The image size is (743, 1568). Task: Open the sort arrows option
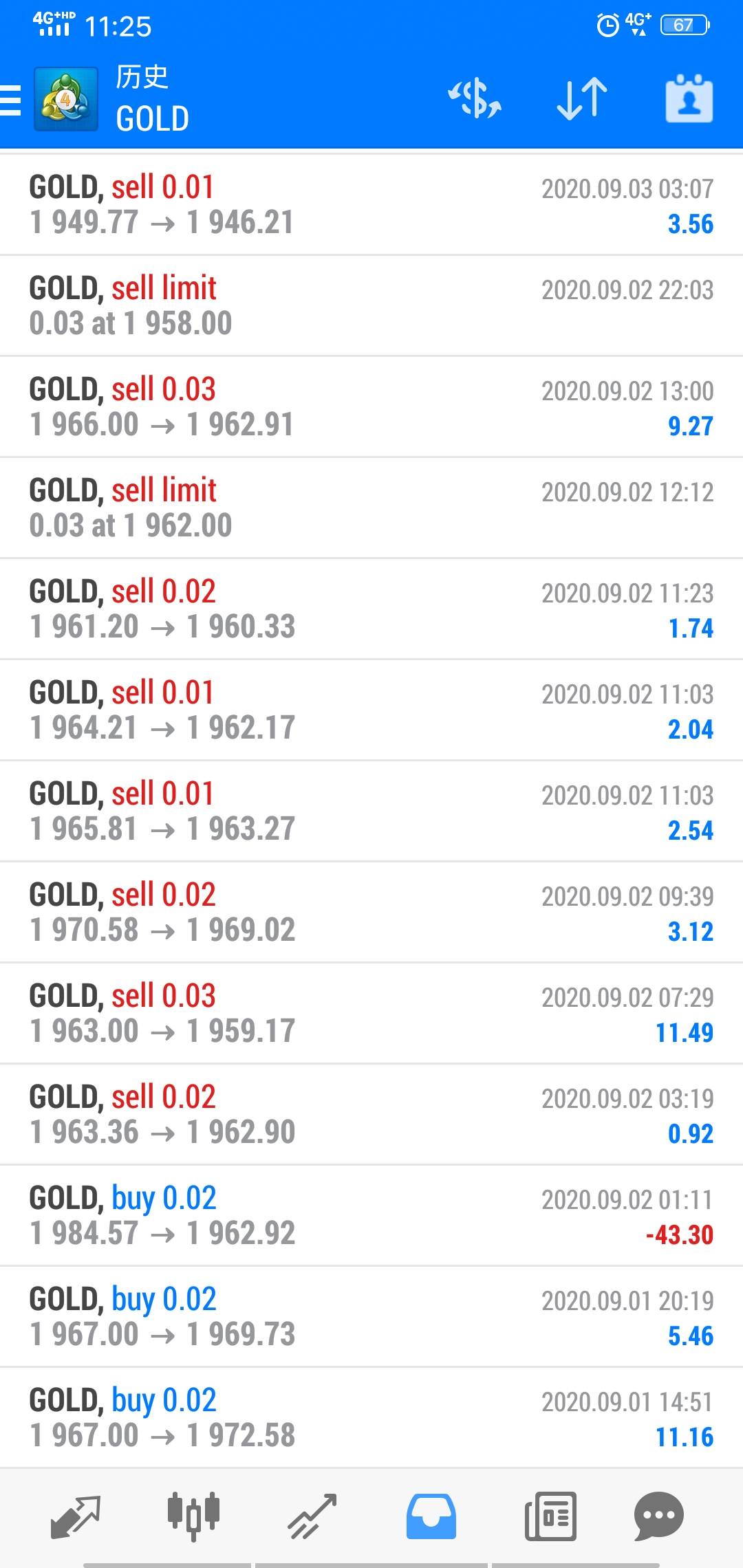pos(582,98)
